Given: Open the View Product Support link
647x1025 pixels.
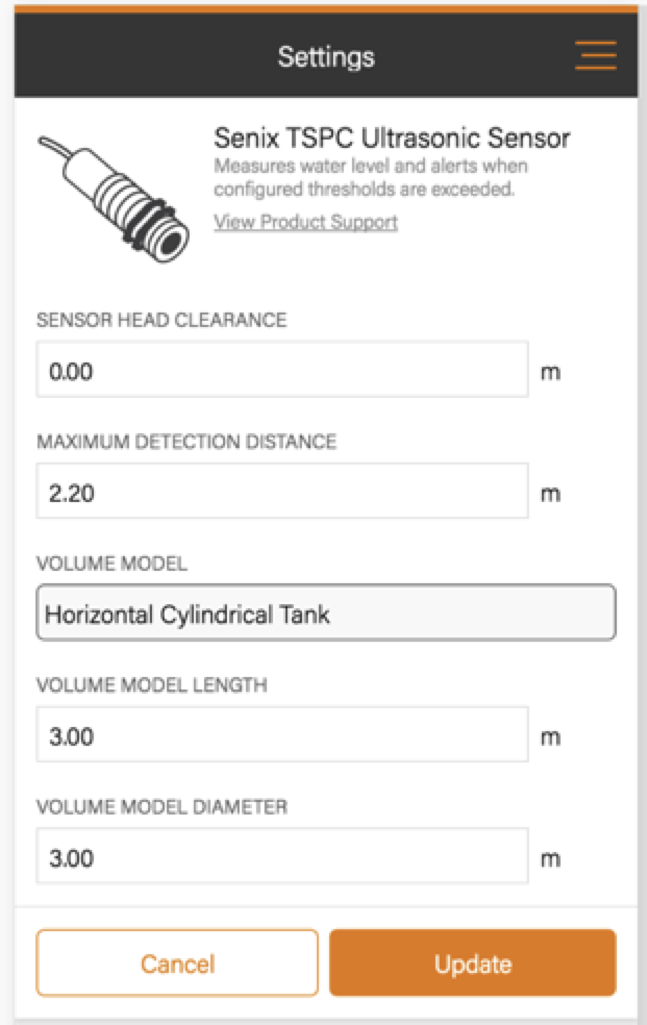Looking at the screenshot, I should click(306, 222).
